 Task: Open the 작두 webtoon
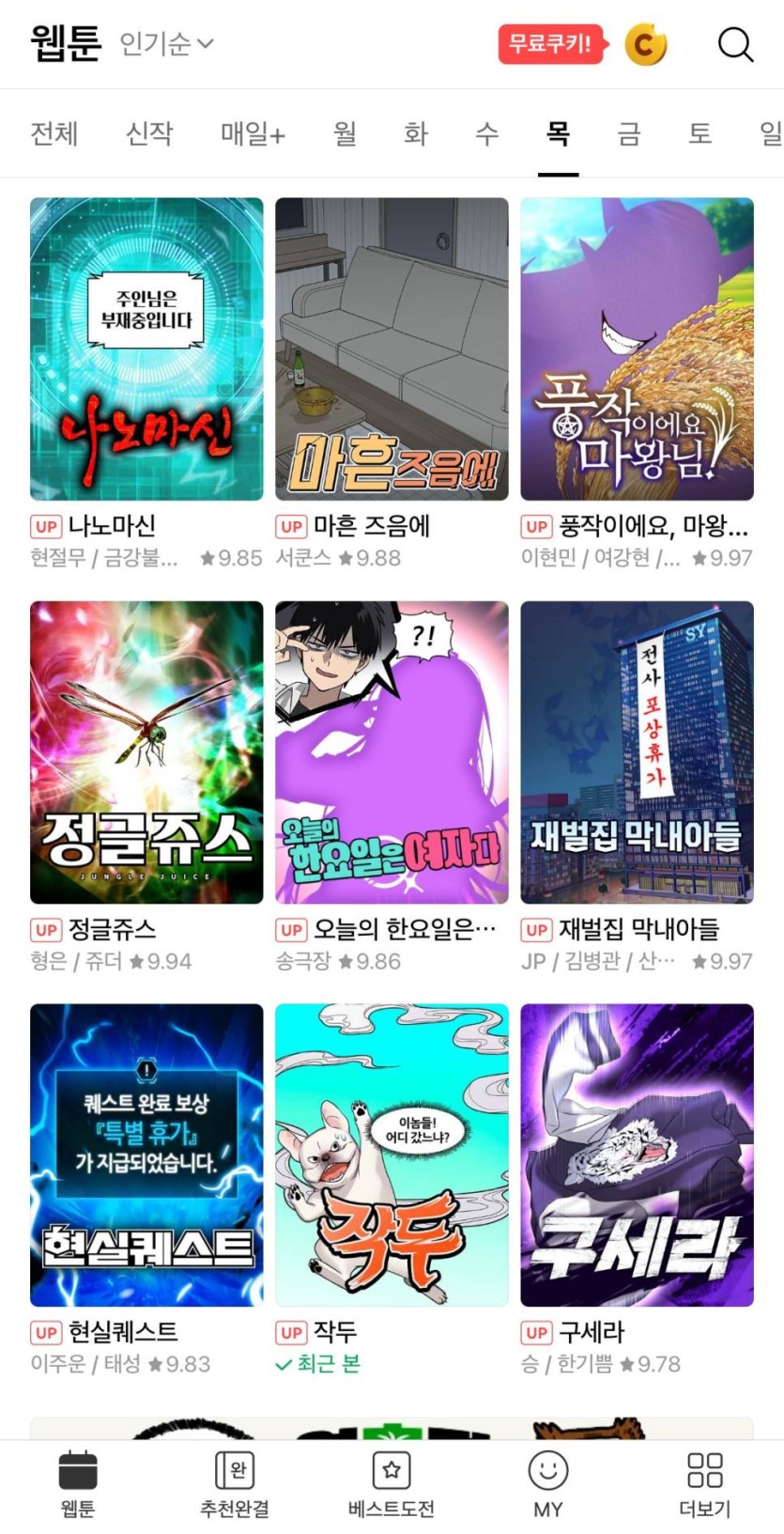click(x=392, y=1154)
